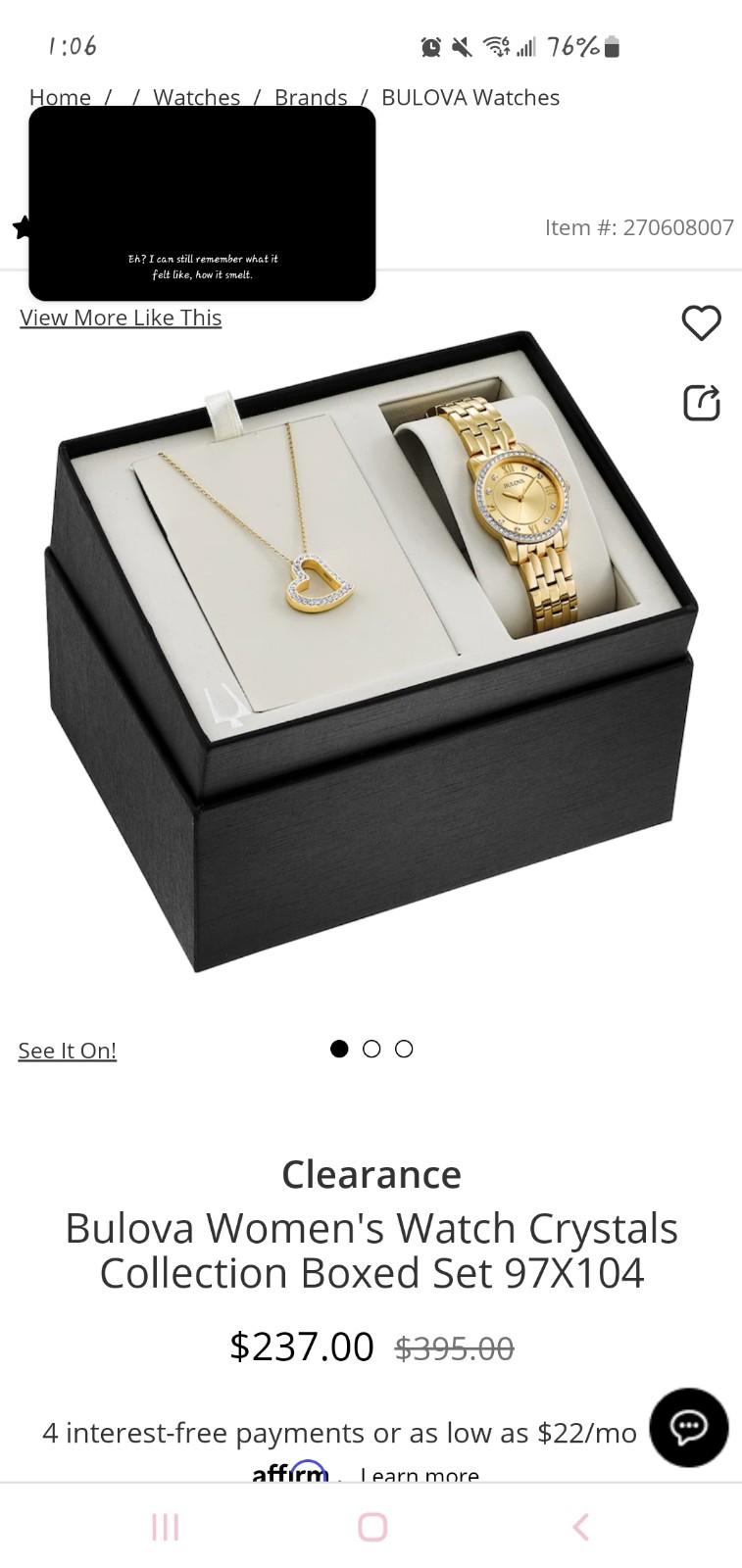The width and height of the screenshot is (742, 1568).
Task: Show third product image dot
Action: 404,1049
